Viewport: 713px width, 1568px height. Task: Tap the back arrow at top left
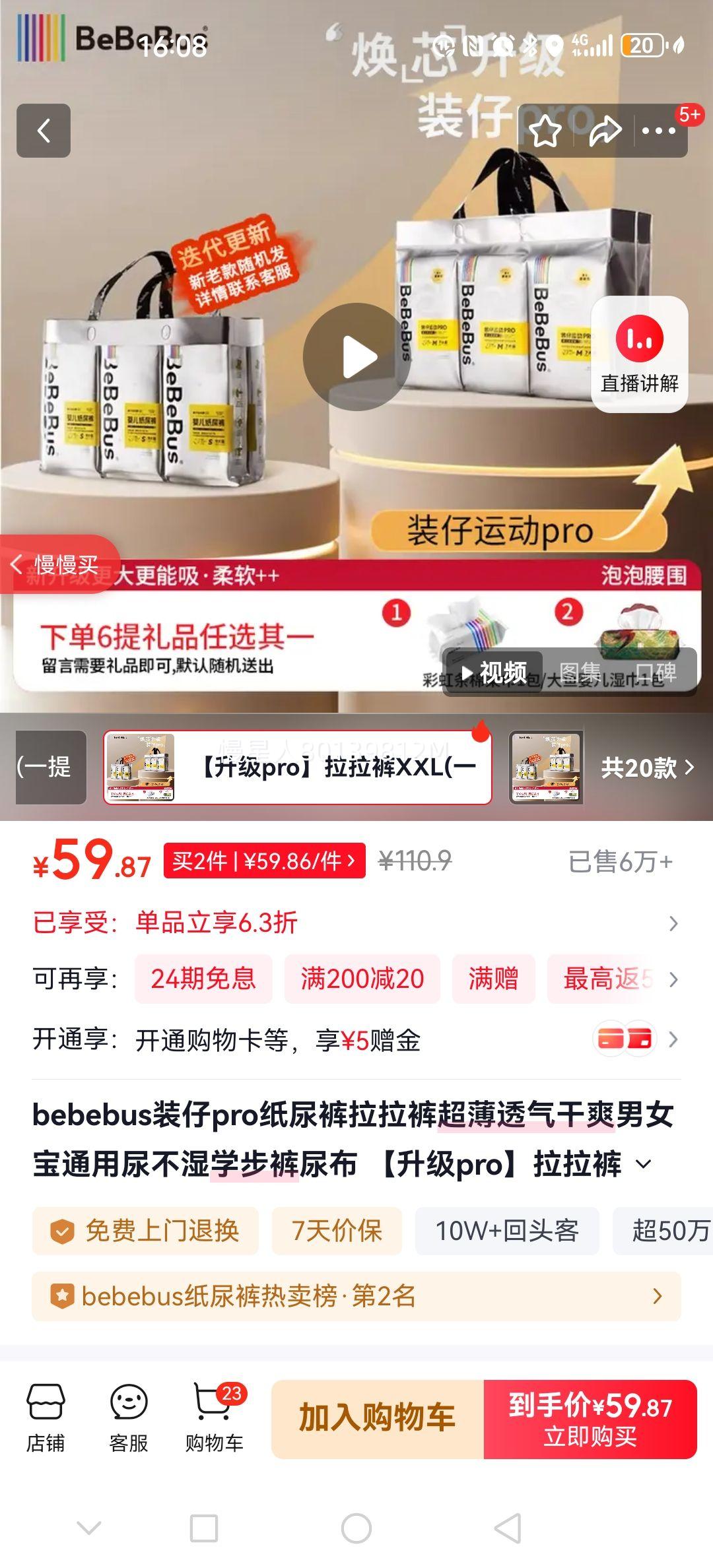point(45,131)
